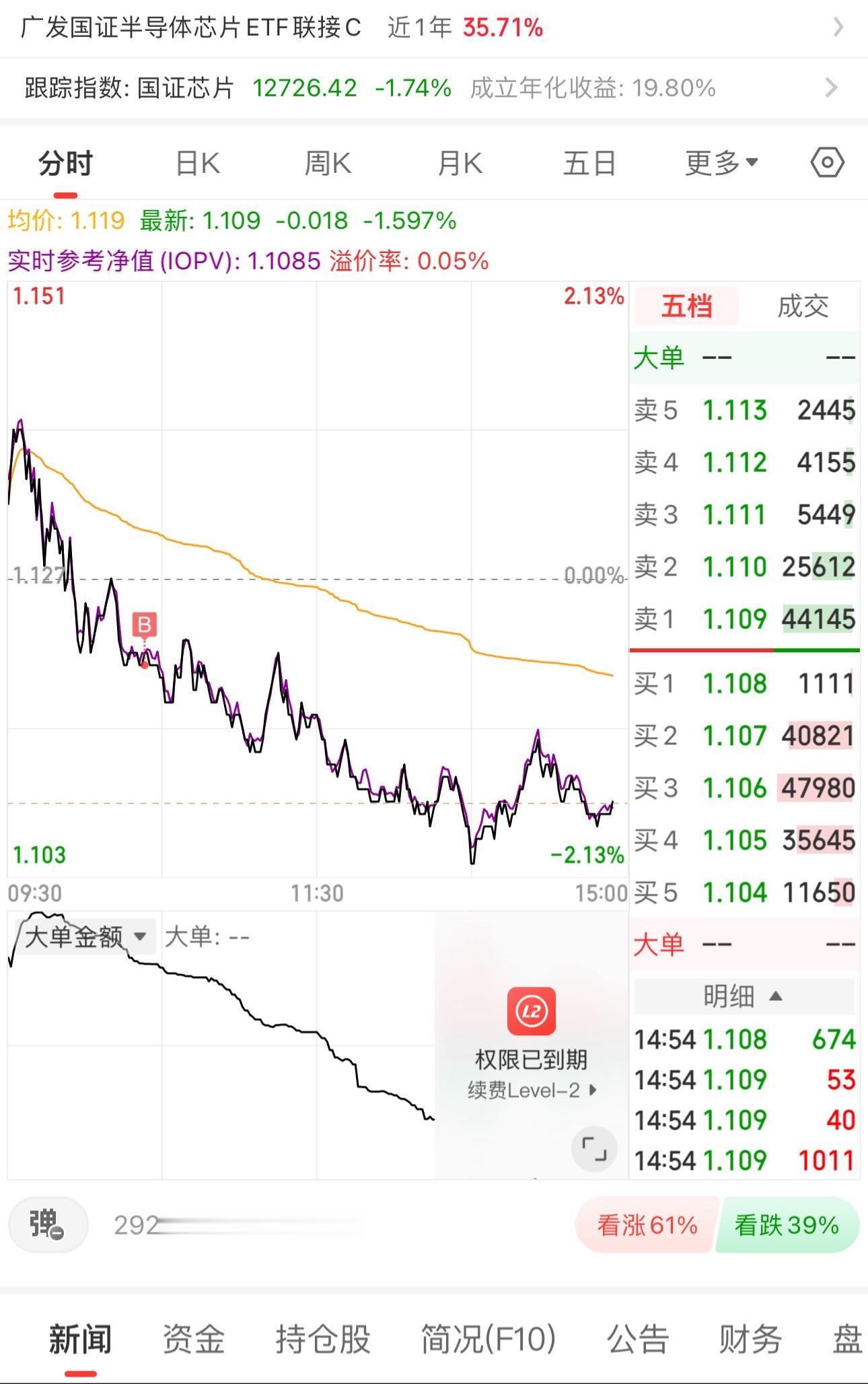Tap the fullscreen expand icon on the chart
This screenshot has width=868, height=1384.
[594, 1149]
